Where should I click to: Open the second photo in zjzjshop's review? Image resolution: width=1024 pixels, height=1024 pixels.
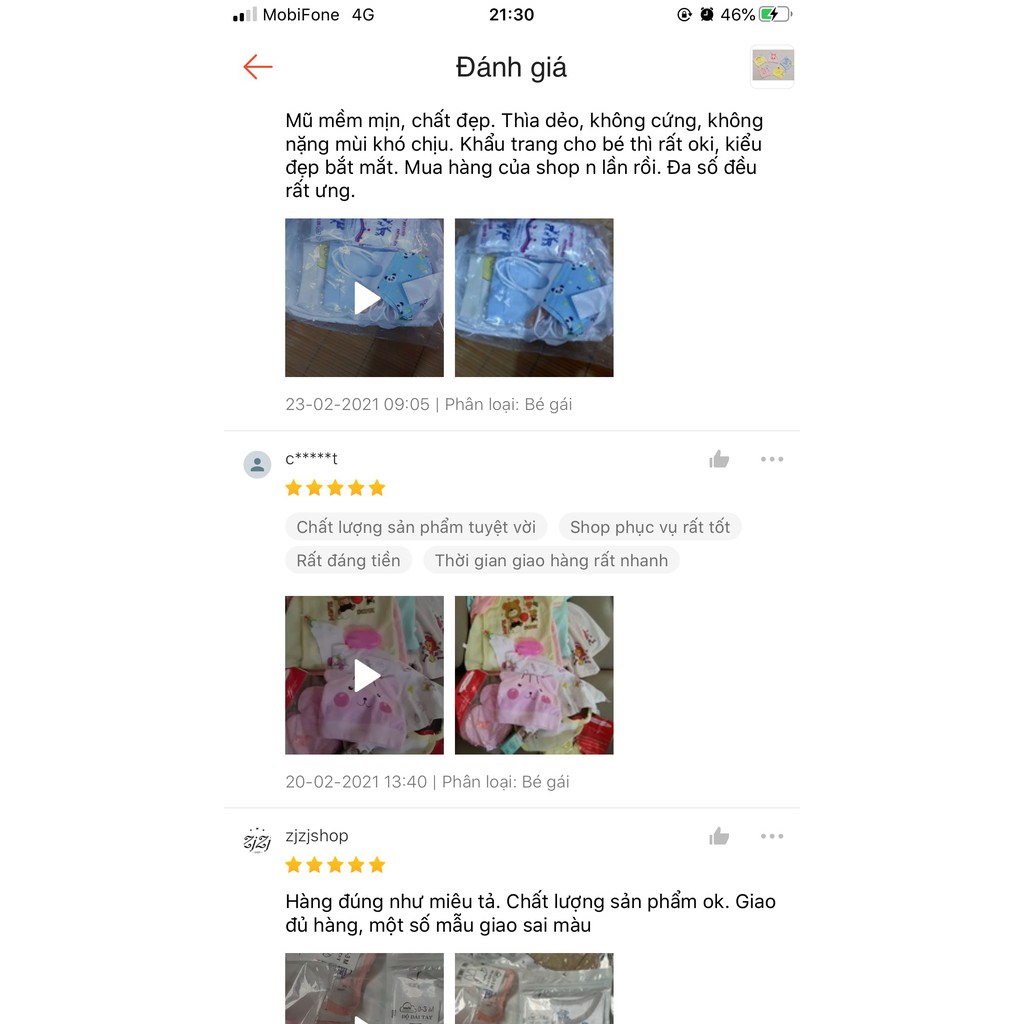(x=534, y=988)
